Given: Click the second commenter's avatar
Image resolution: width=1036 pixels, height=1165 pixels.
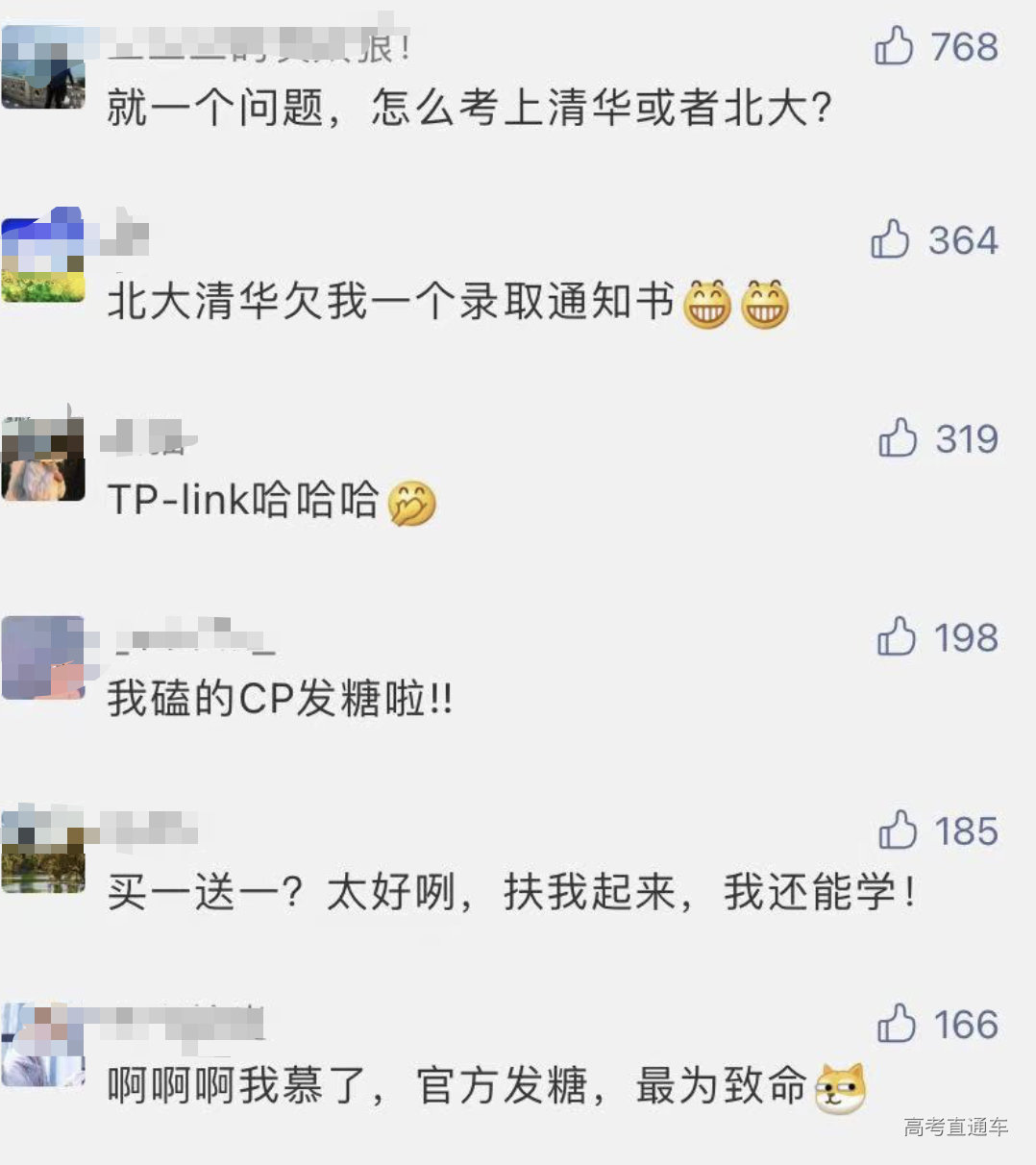Looking at the screenshot, I should pyautogui.click(x=43, y=260).
